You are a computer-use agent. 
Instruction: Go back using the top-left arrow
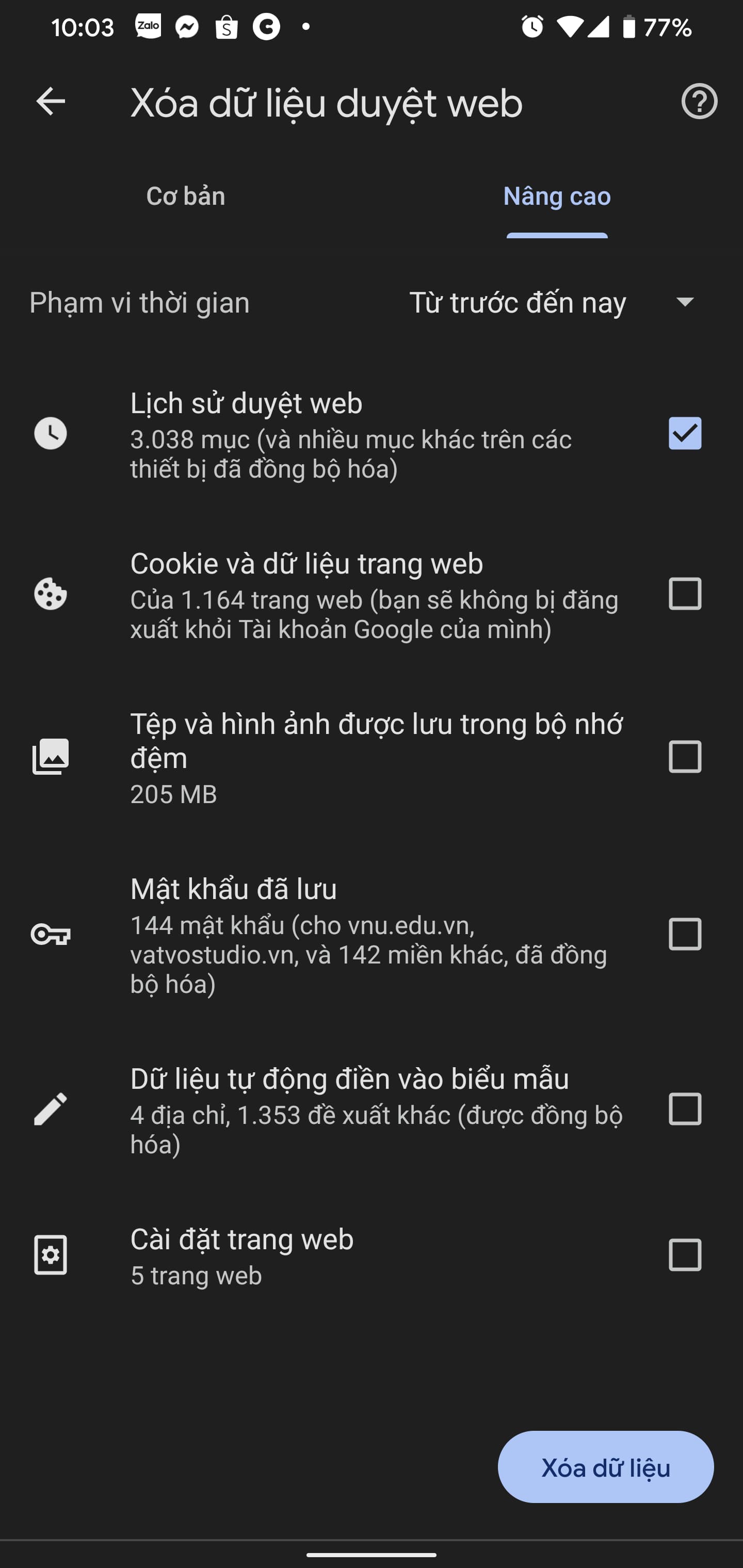(x=51, y=101)
